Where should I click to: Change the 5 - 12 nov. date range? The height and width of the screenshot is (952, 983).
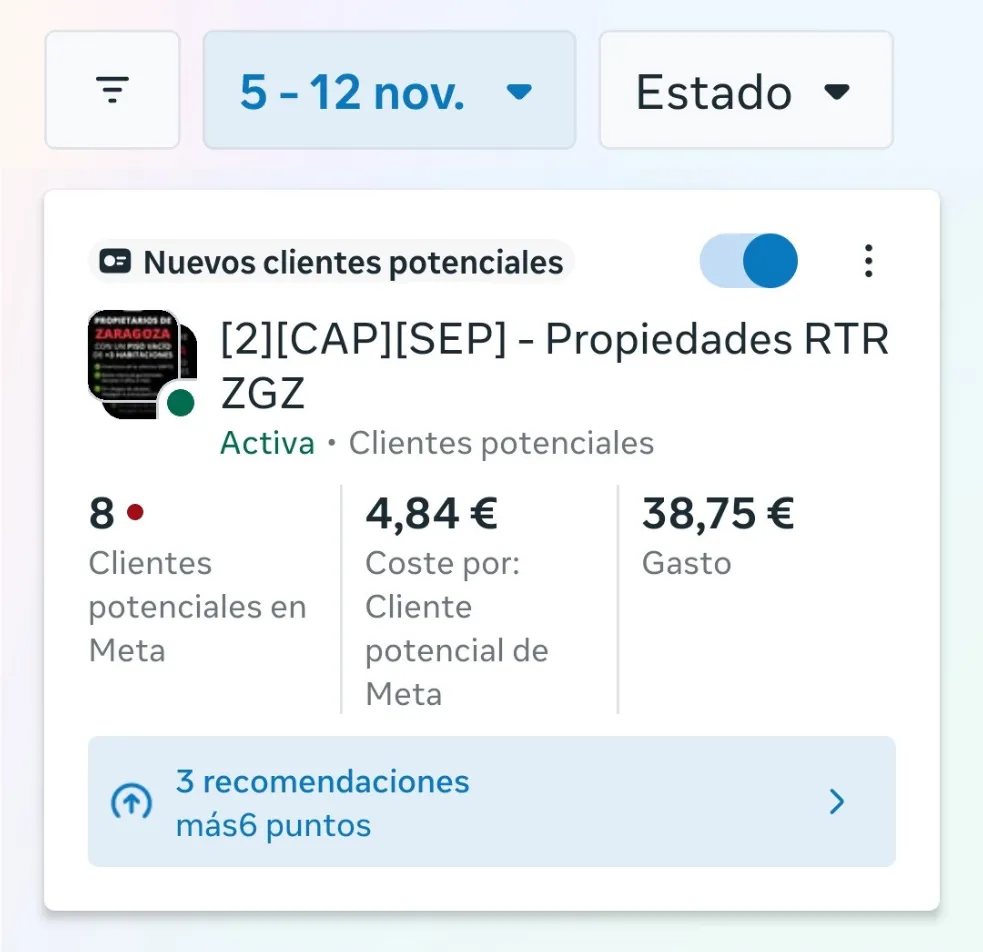point(389,91)
